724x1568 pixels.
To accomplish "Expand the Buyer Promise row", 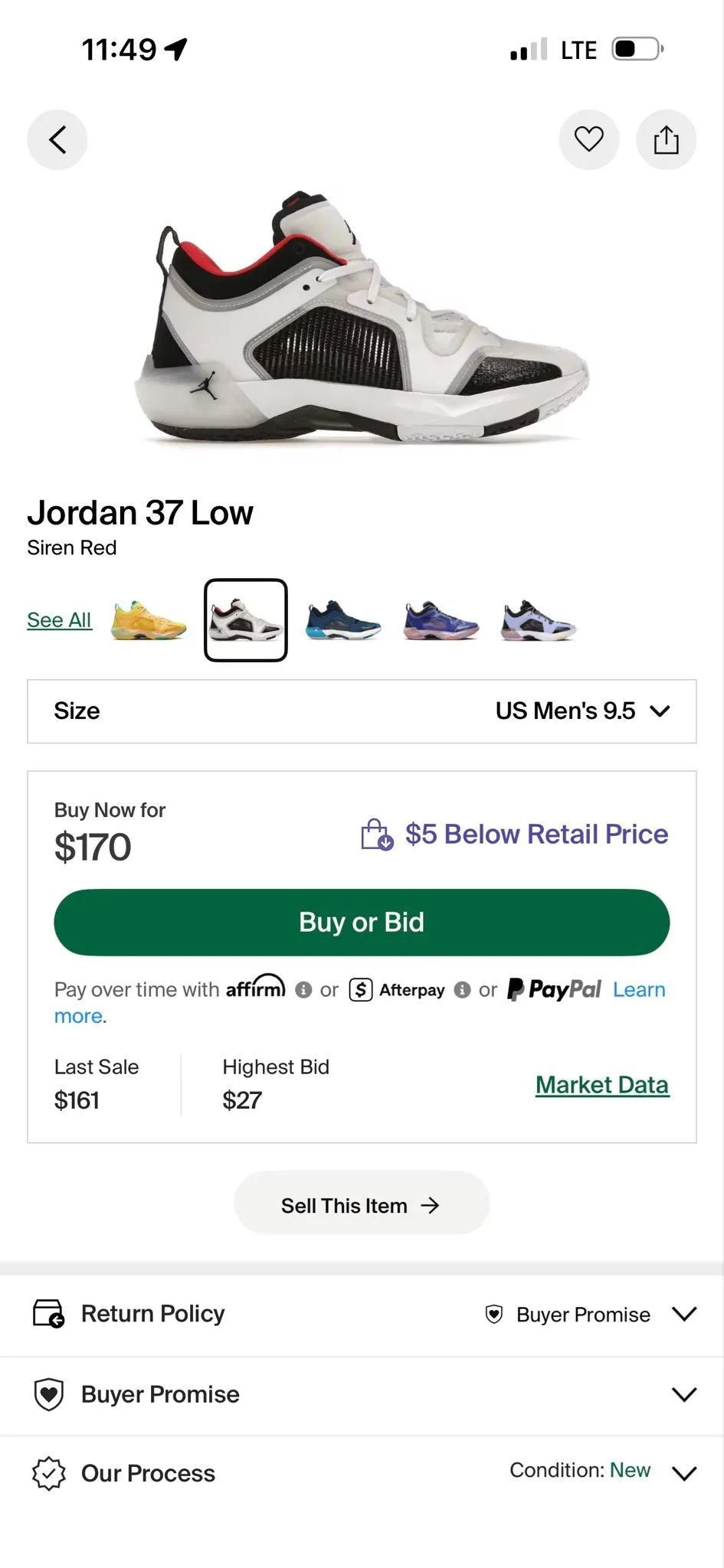I will click(x=362, y=1394).
